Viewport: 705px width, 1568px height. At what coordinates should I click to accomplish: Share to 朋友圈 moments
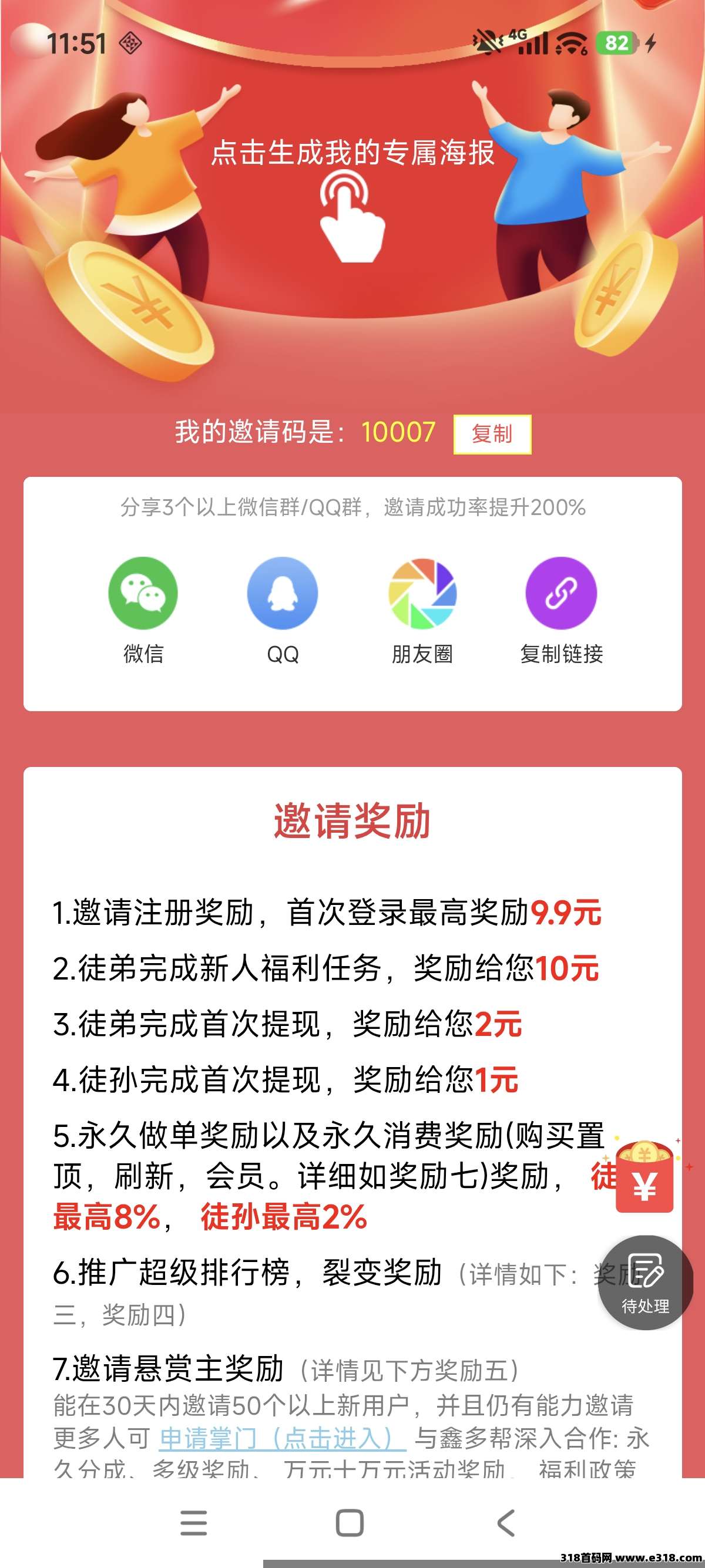click(x=422, y=594)
